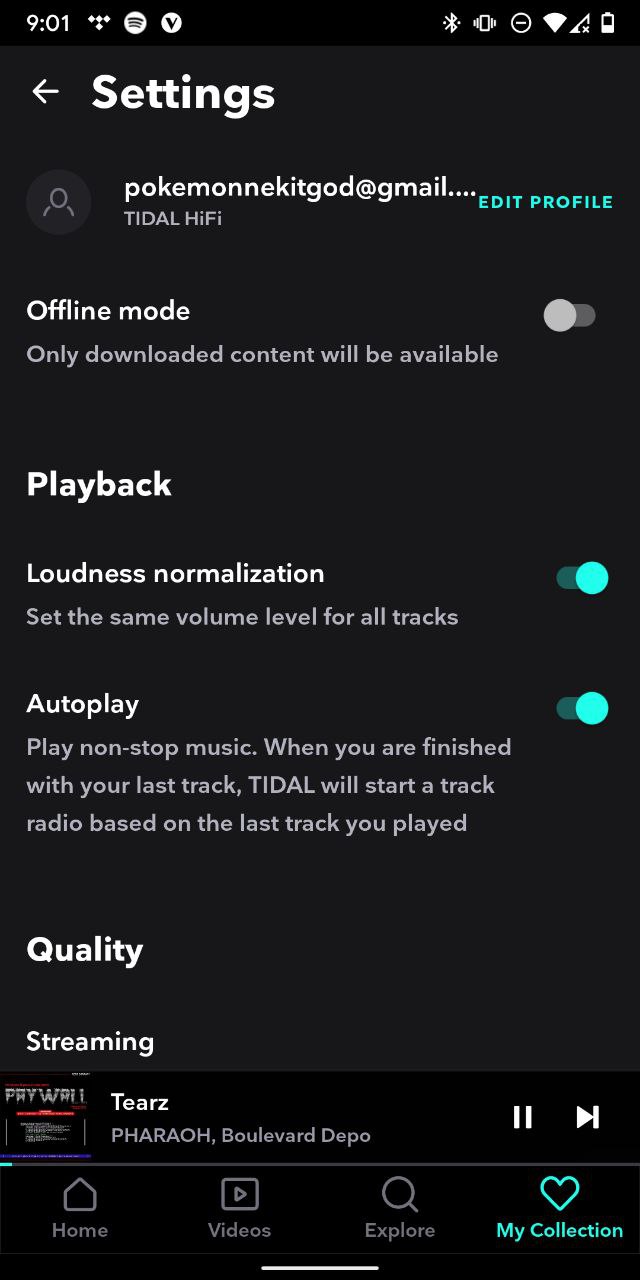This screenshot has height=1280, width=640.
Task: Disable the Autoplay switch
Action: pyautogui.click(x=582, y=708)
